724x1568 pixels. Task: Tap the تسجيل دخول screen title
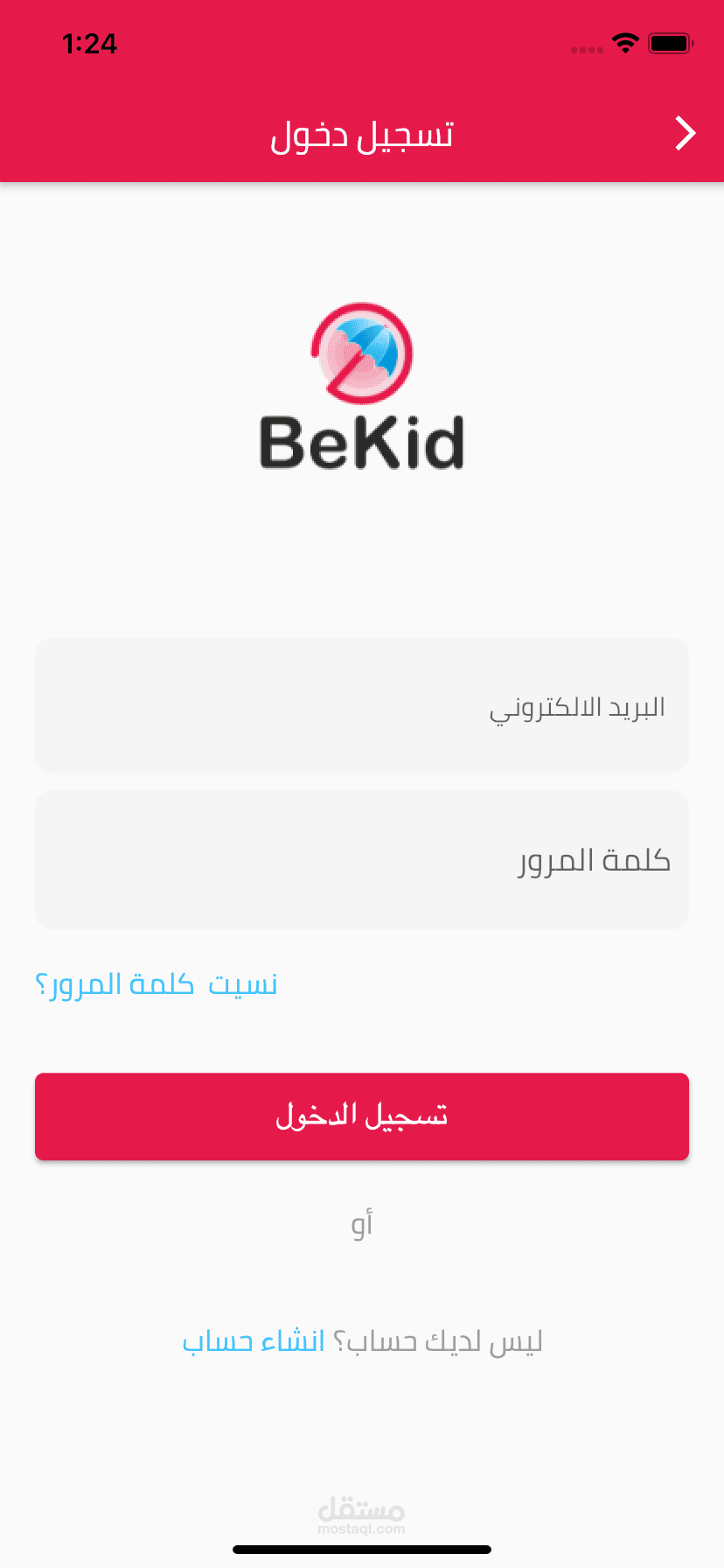point(361,133)
